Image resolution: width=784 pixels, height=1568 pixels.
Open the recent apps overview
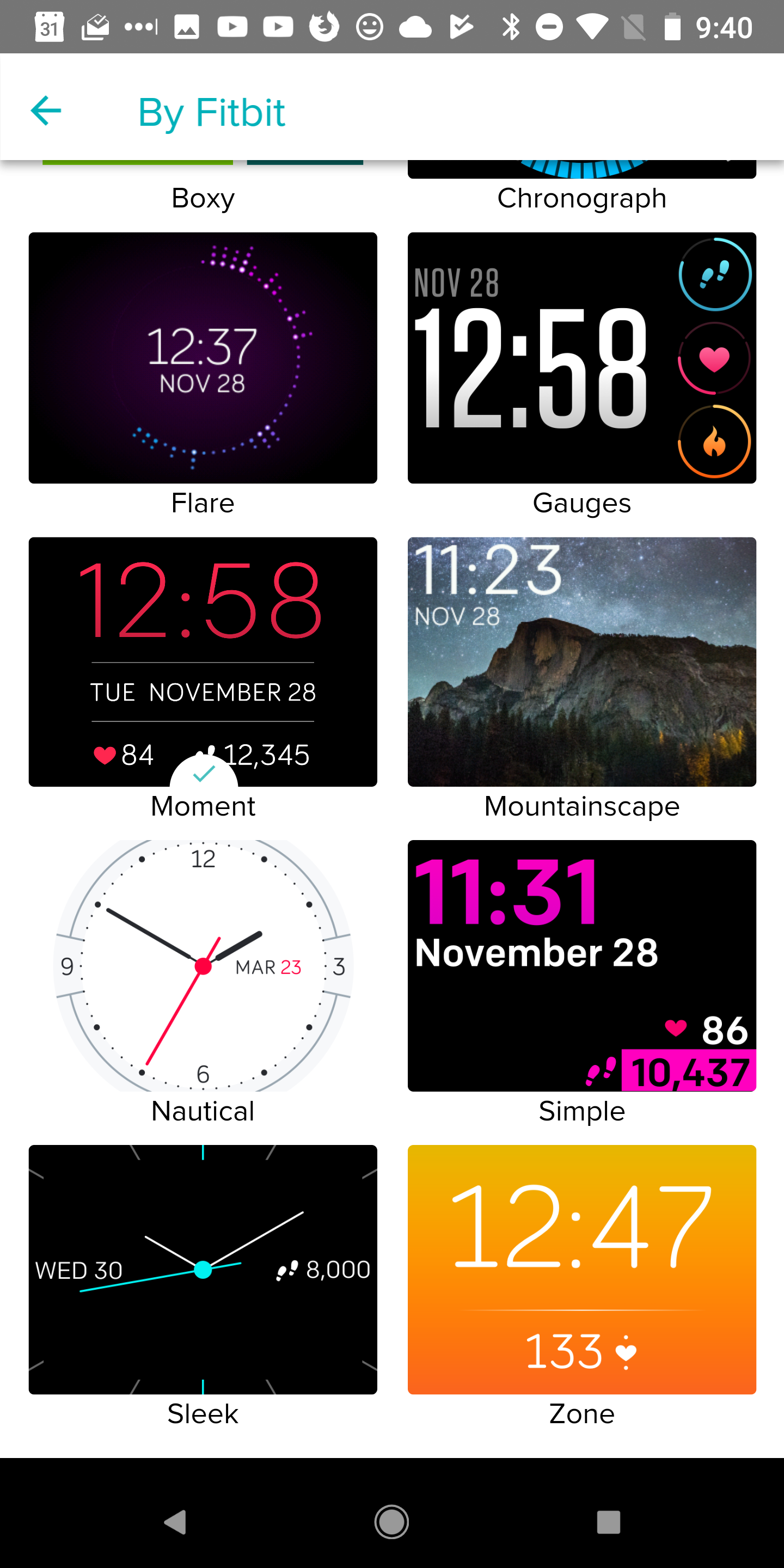[608, 1522]
